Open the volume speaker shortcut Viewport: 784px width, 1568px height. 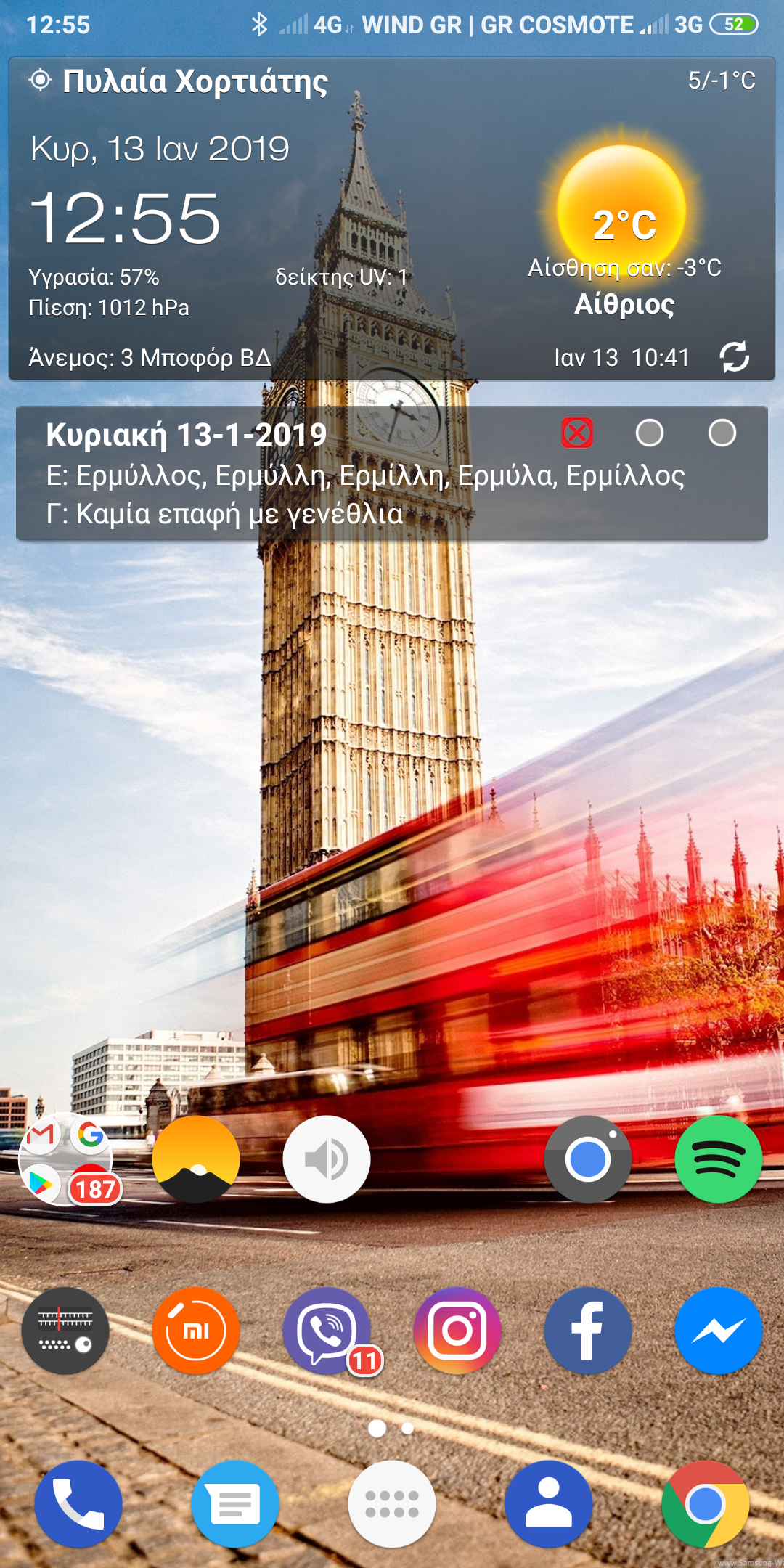coord(327,1159)
